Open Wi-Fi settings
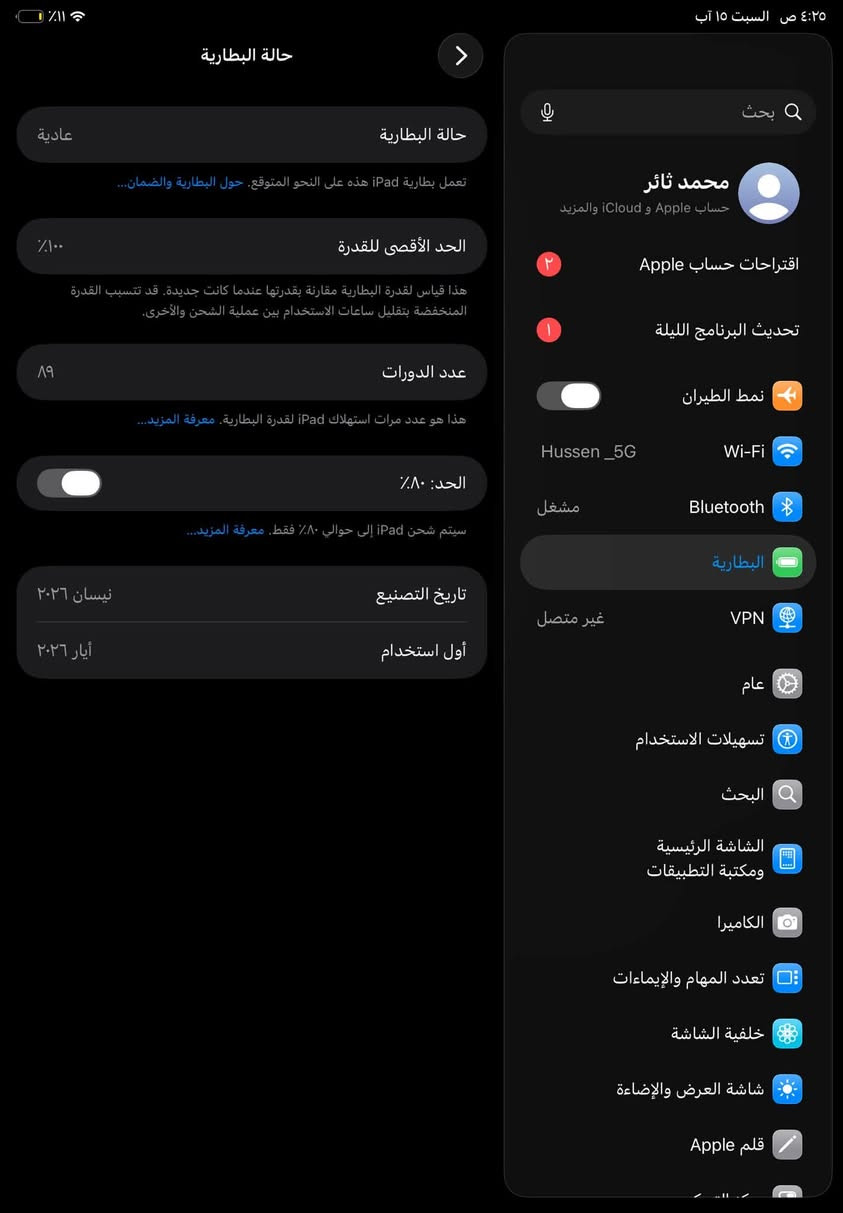The height and width of the screenshot is (1213, 843). point(668,451)
